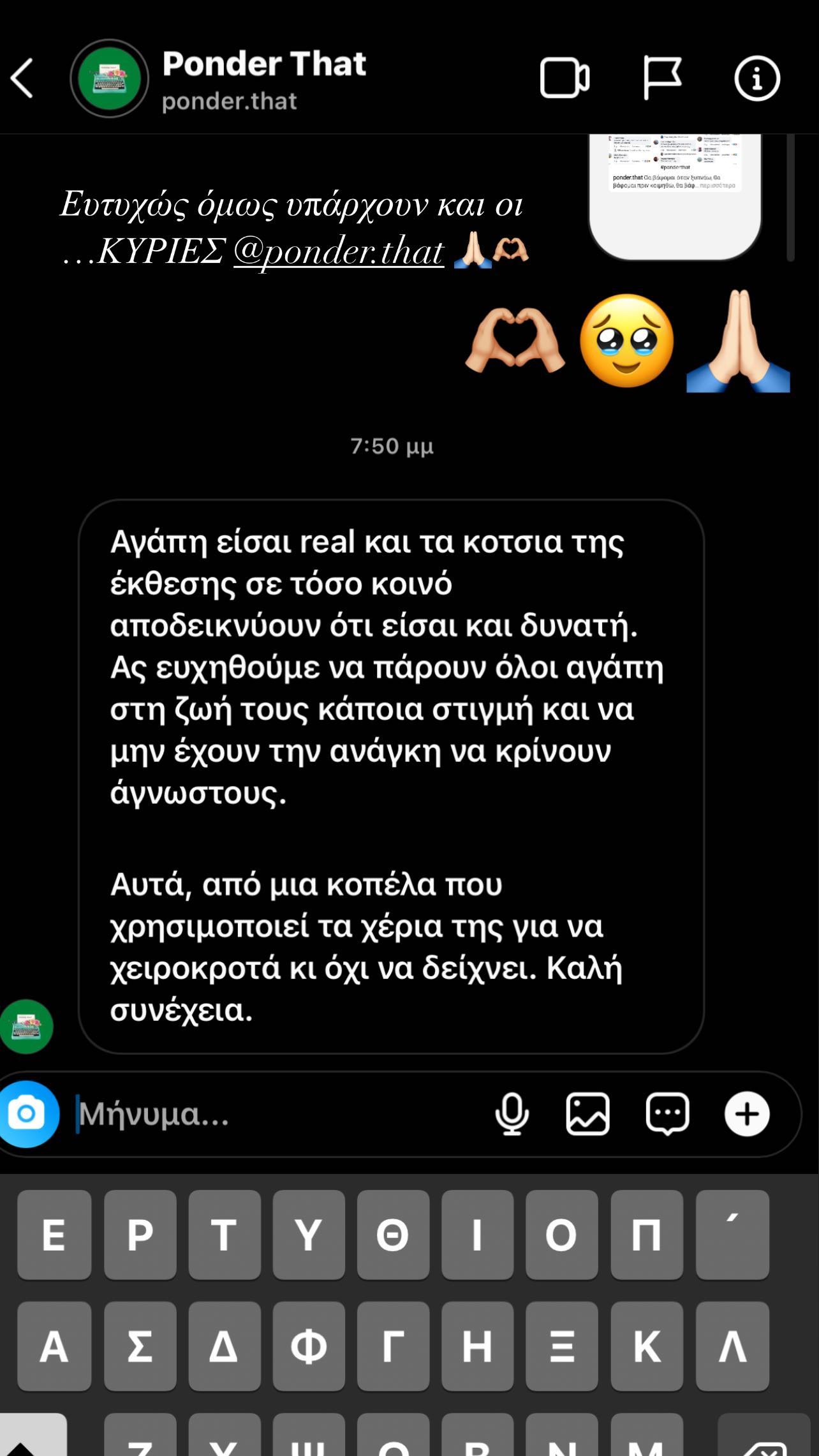The height and width of the screenshot is (1456, 819).
Task: Record a voice message with the microphone
Action: point(512,1114)
